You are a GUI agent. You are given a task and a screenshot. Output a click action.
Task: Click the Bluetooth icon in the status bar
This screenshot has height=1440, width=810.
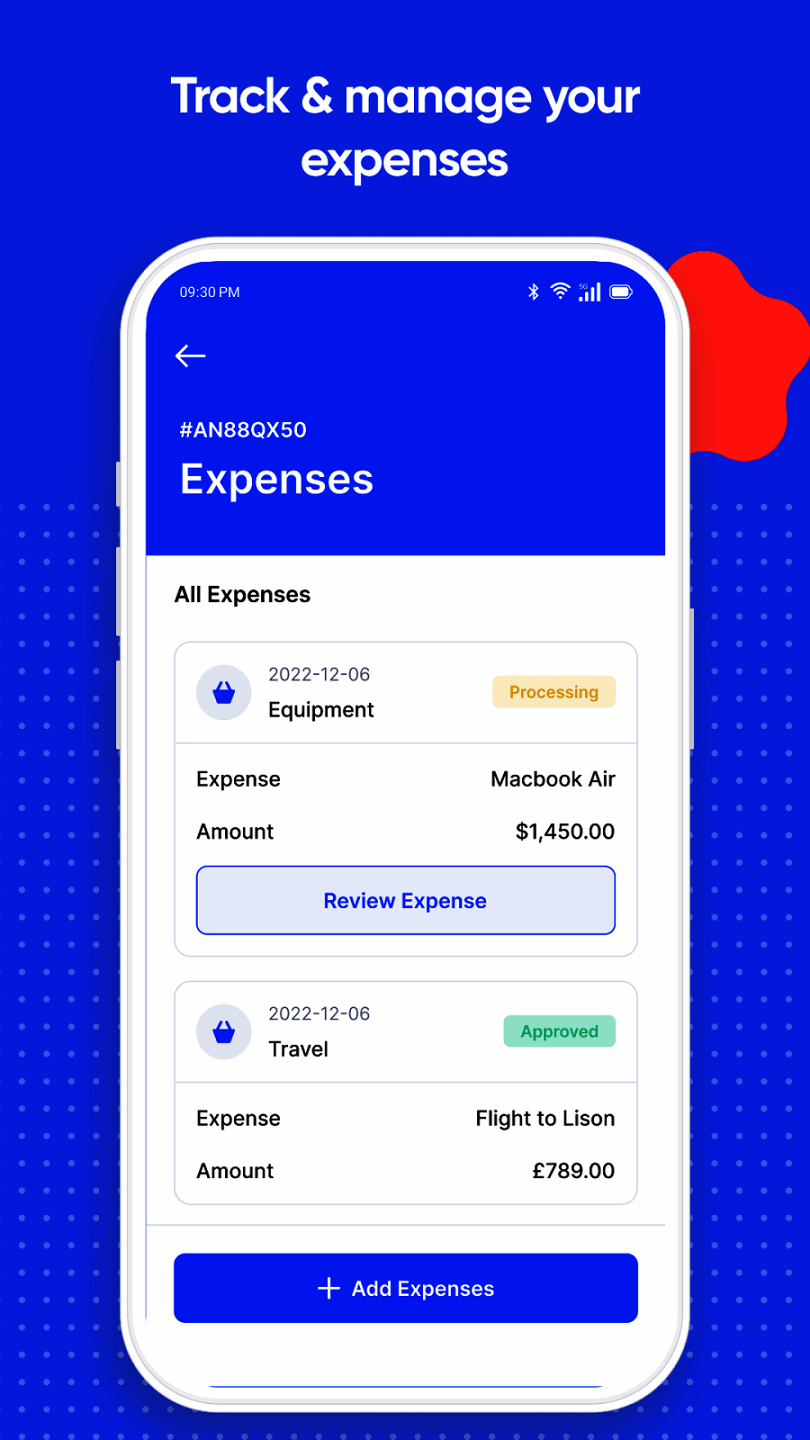(533, 291)
